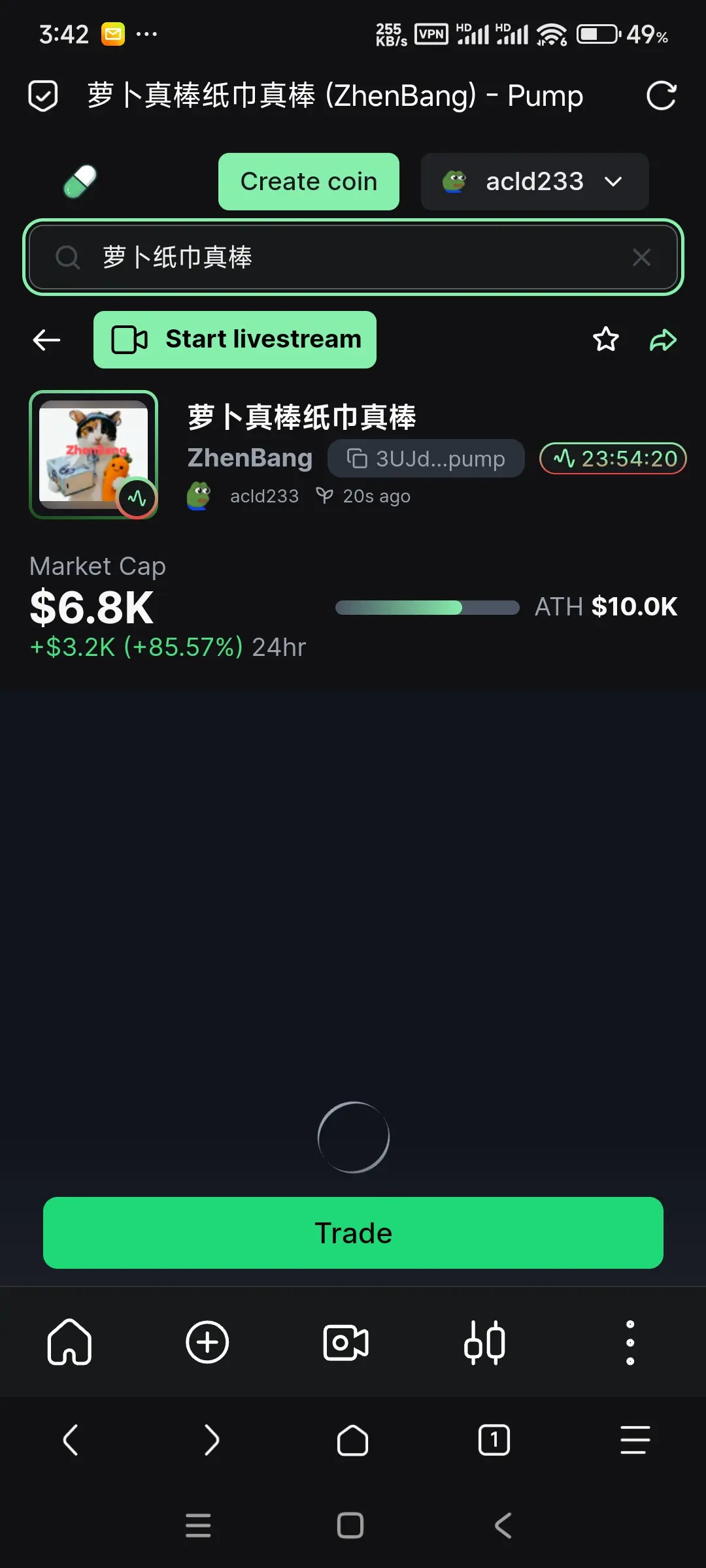Share this coin page

[x=663, y=340]
